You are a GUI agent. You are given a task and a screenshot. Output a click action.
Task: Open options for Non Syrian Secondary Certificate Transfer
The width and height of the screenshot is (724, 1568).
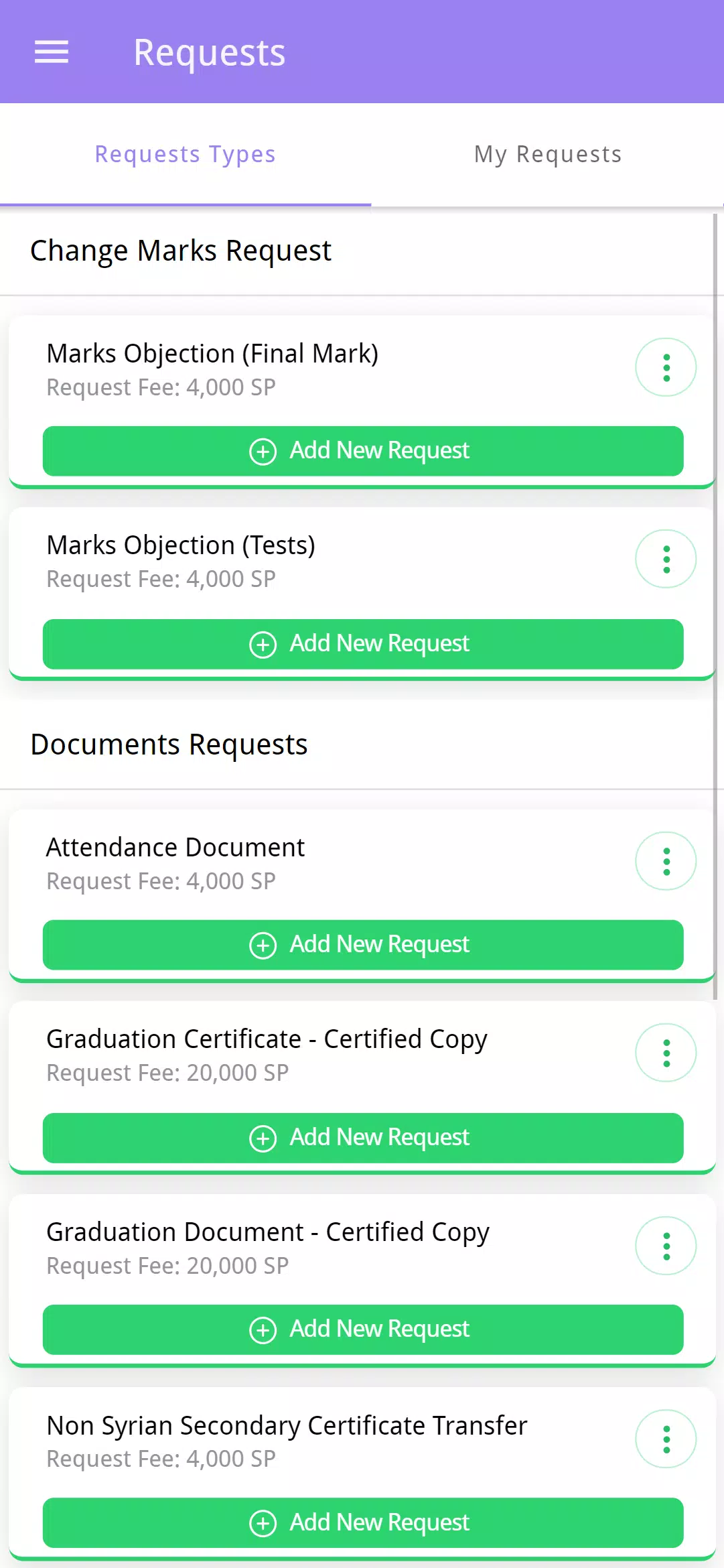pos(666,1439)
